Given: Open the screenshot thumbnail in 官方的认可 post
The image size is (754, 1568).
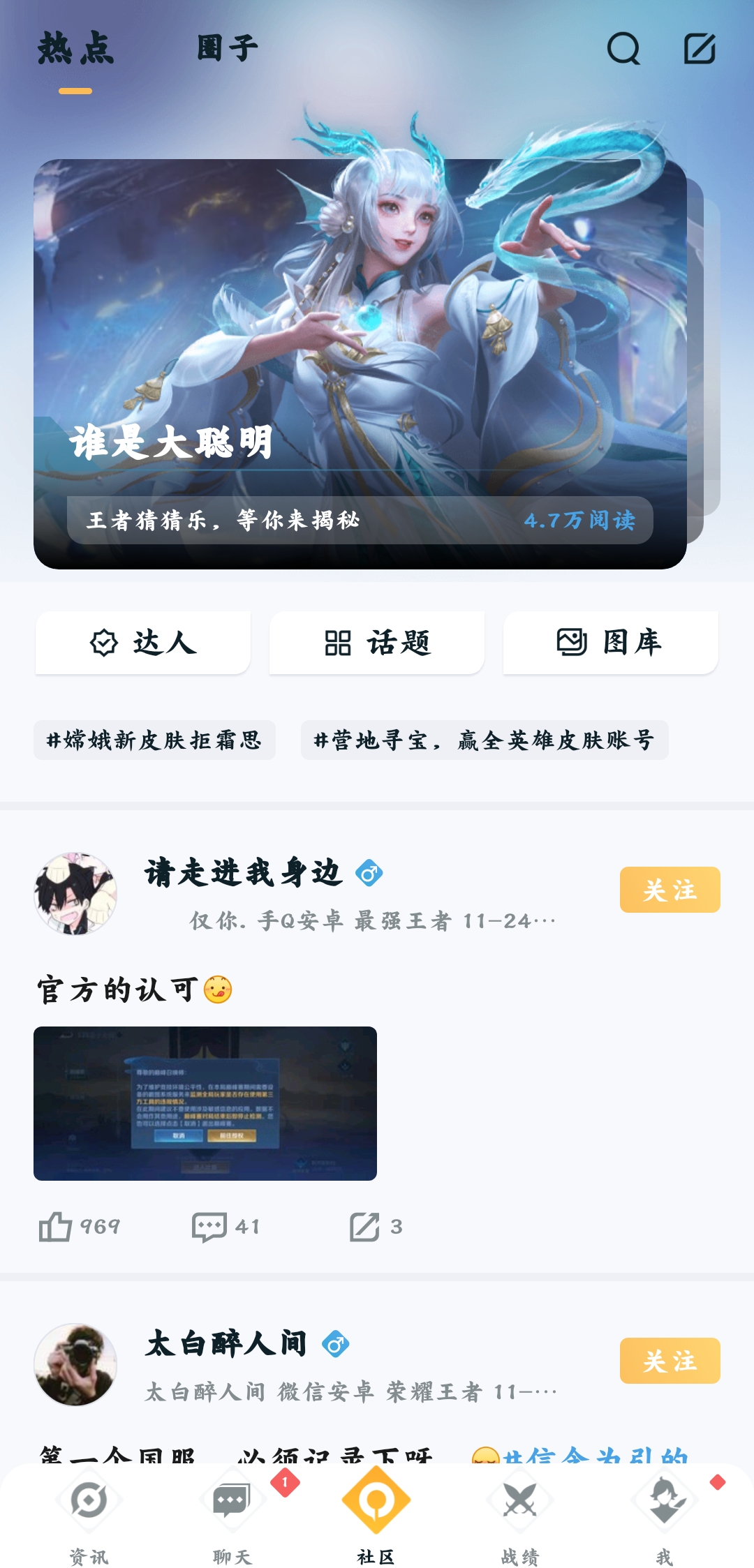Looking at the screenshot, I should click(x=206, y=1103).
